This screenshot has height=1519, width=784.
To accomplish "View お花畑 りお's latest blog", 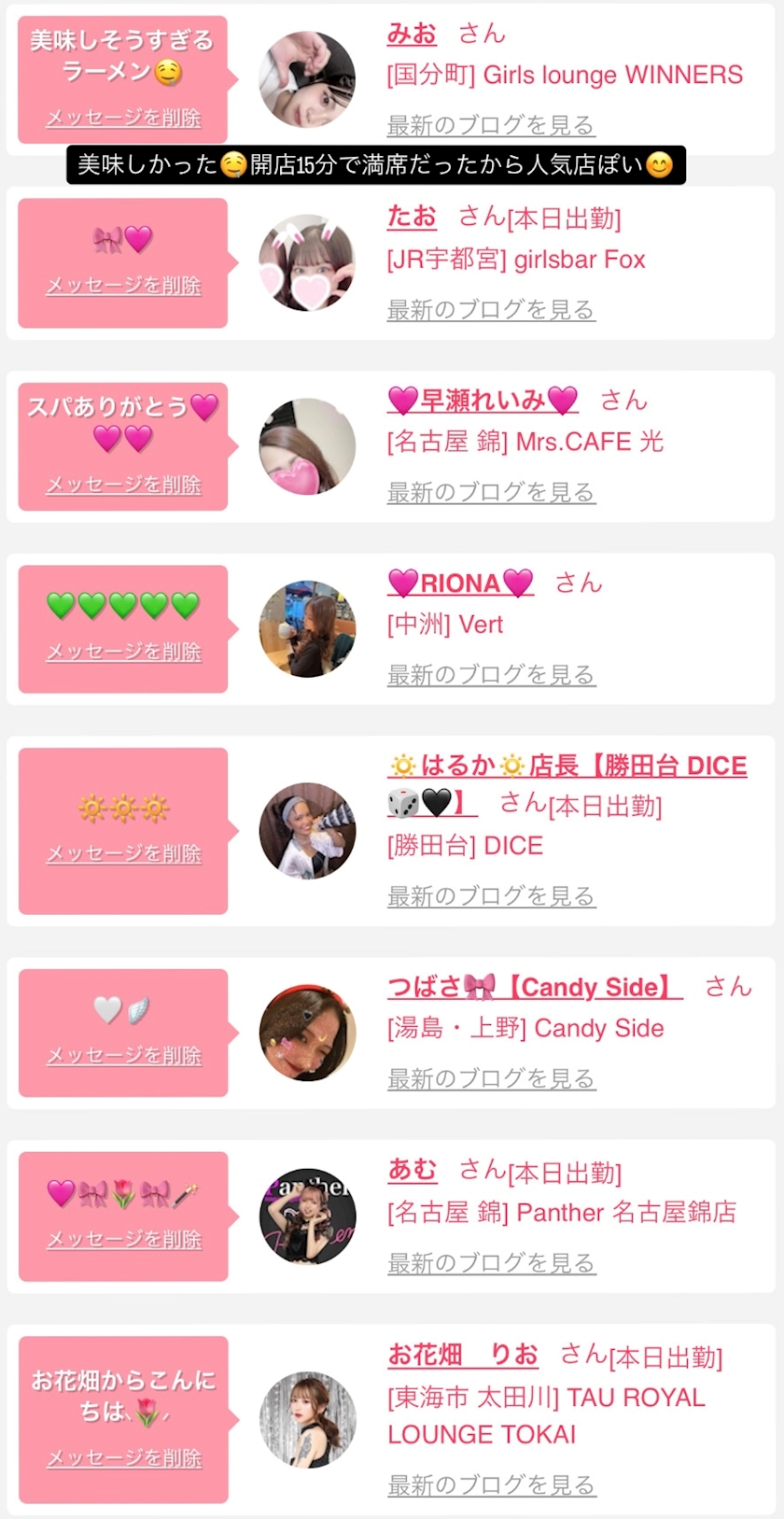I will pos(491,1484).
